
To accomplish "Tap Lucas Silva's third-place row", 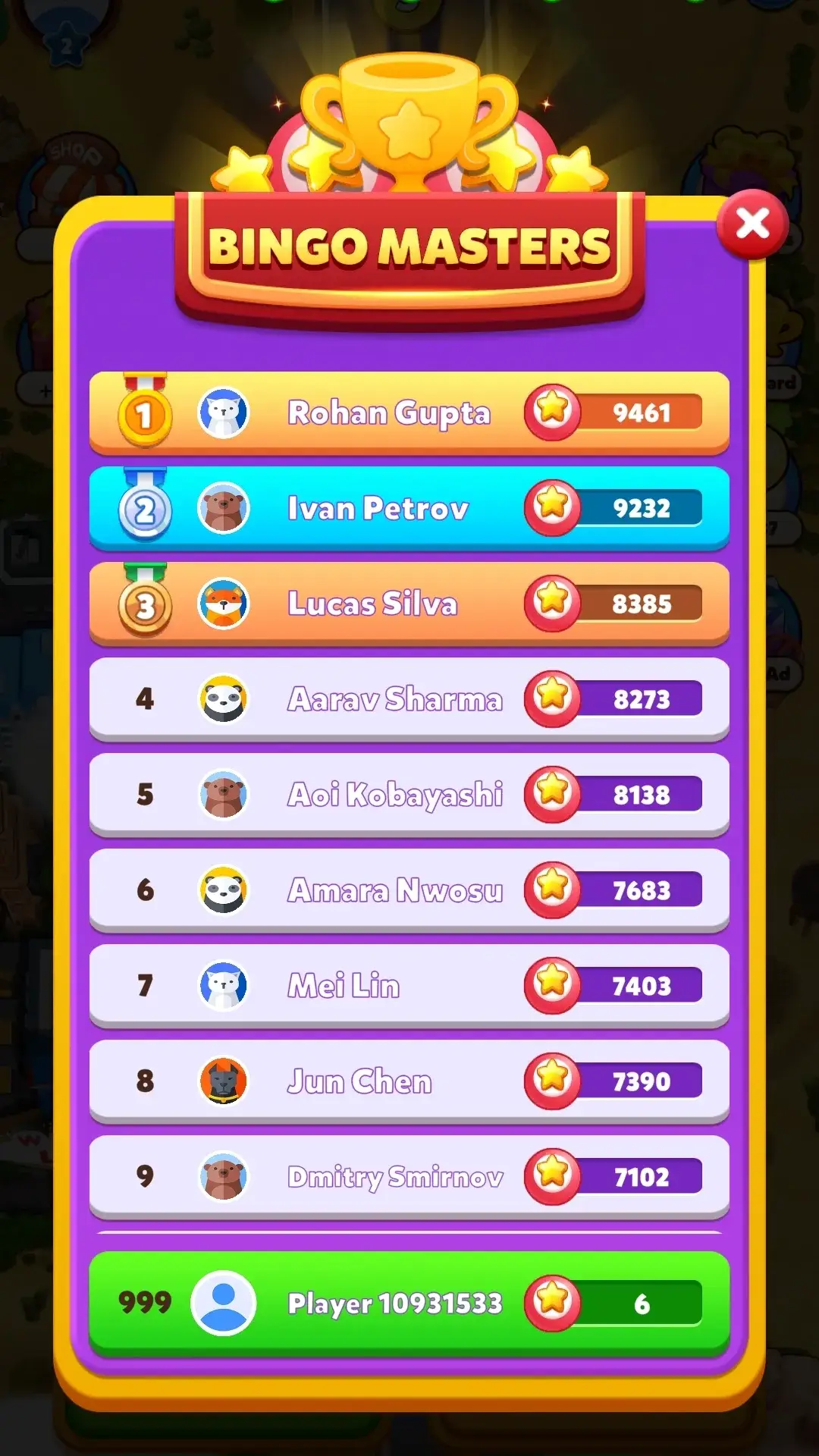I will click(409, 604).
